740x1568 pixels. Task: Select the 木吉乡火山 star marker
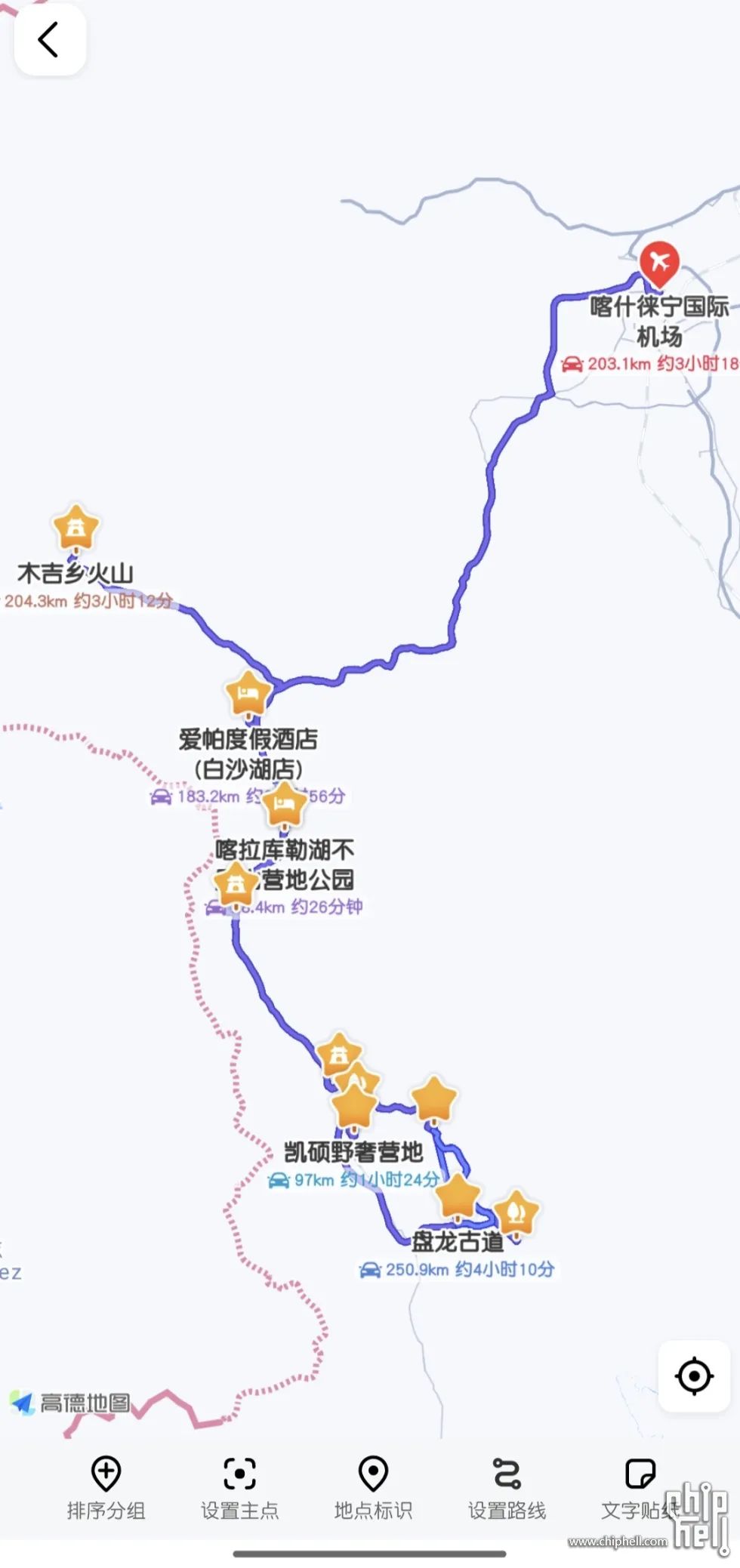coord(76,528)
